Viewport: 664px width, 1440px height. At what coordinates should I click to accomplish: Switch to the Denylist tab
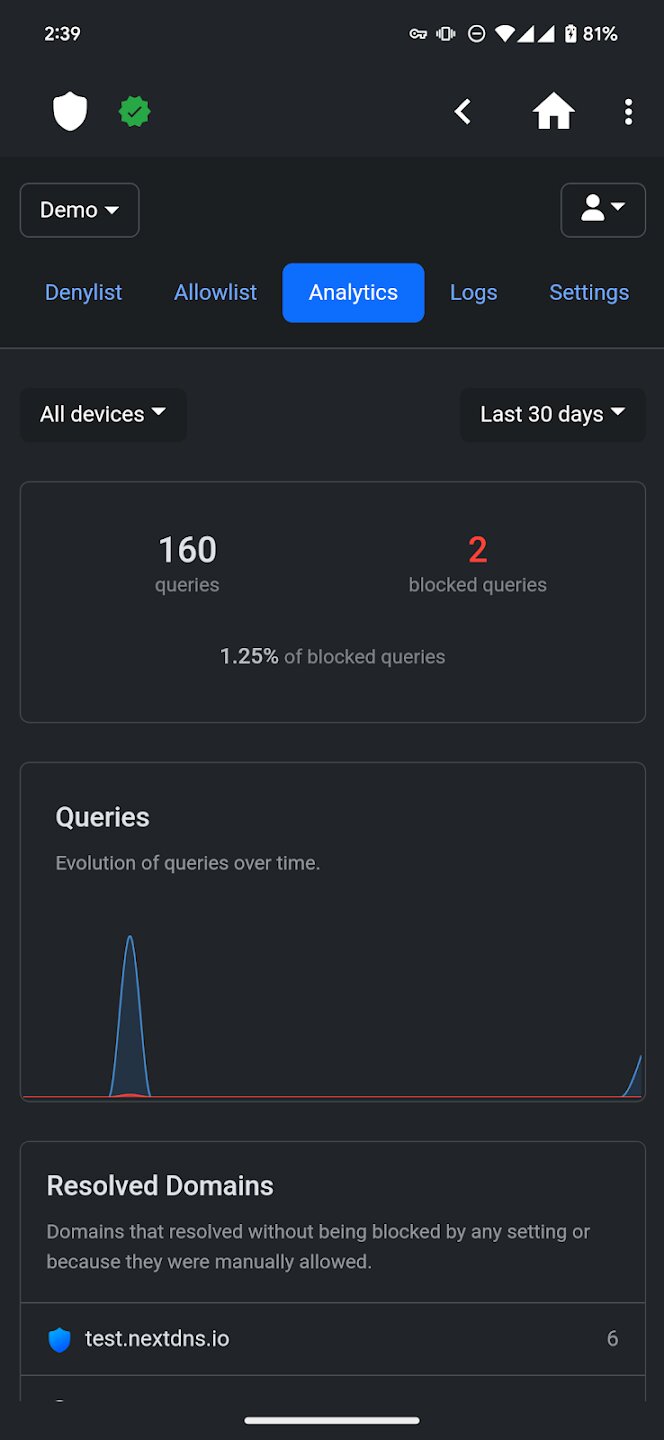click(x=83, y=293)
